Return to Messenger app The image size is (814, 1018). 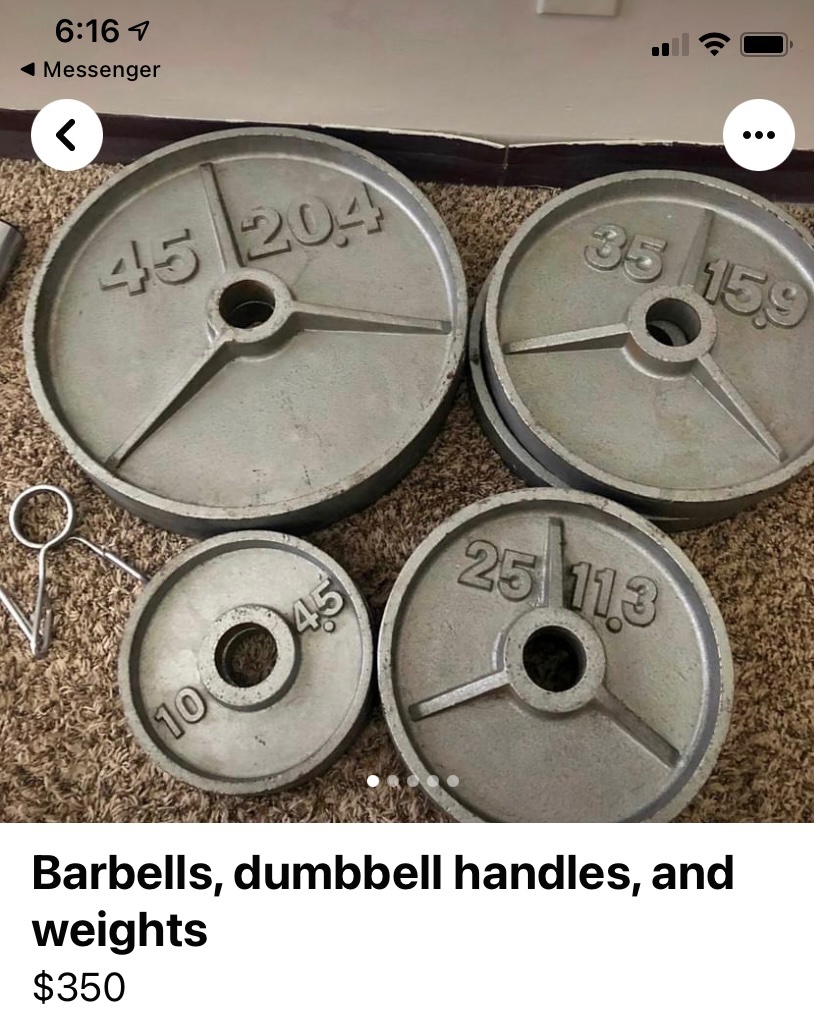tap(90, 70)
